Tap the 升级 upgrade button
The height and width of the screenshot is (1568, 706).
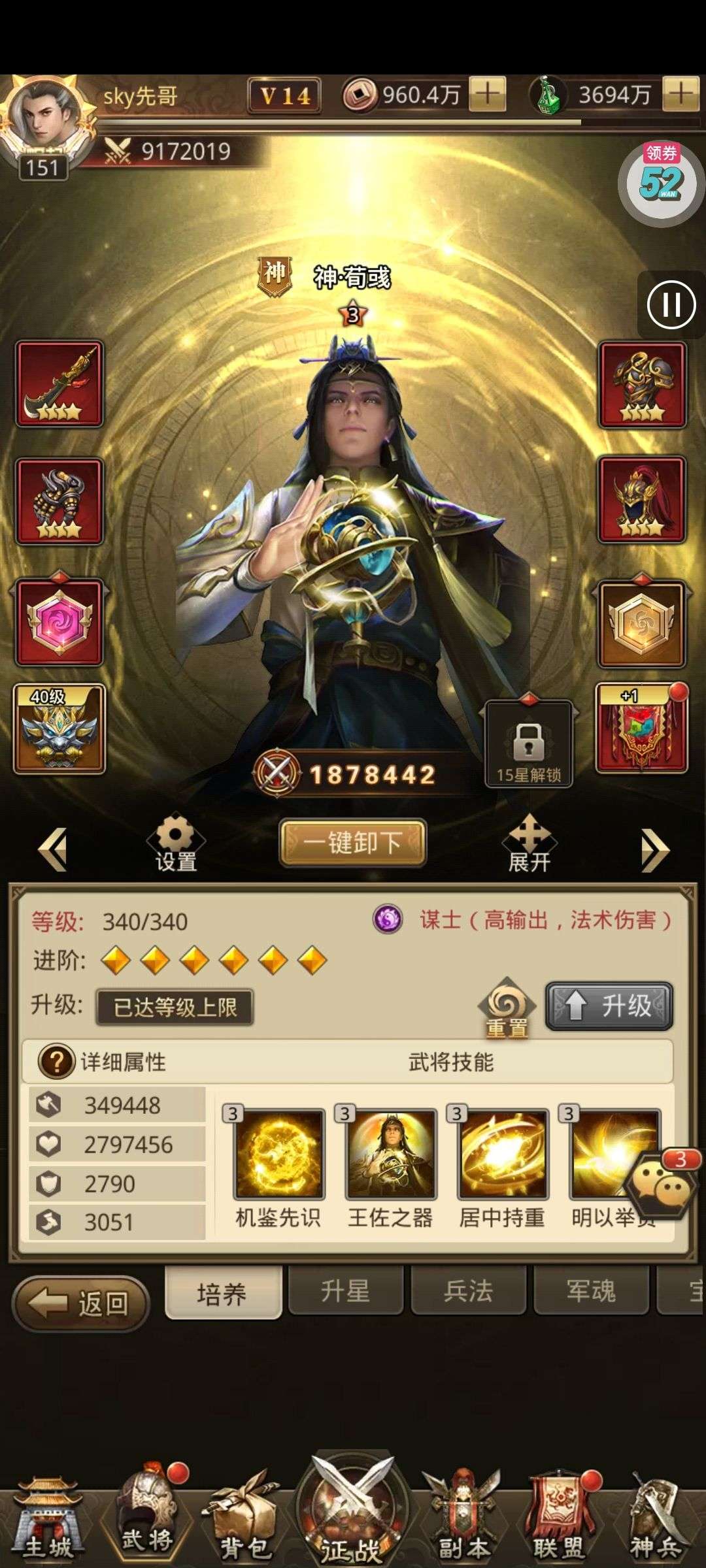click(x=609, y=1006)
